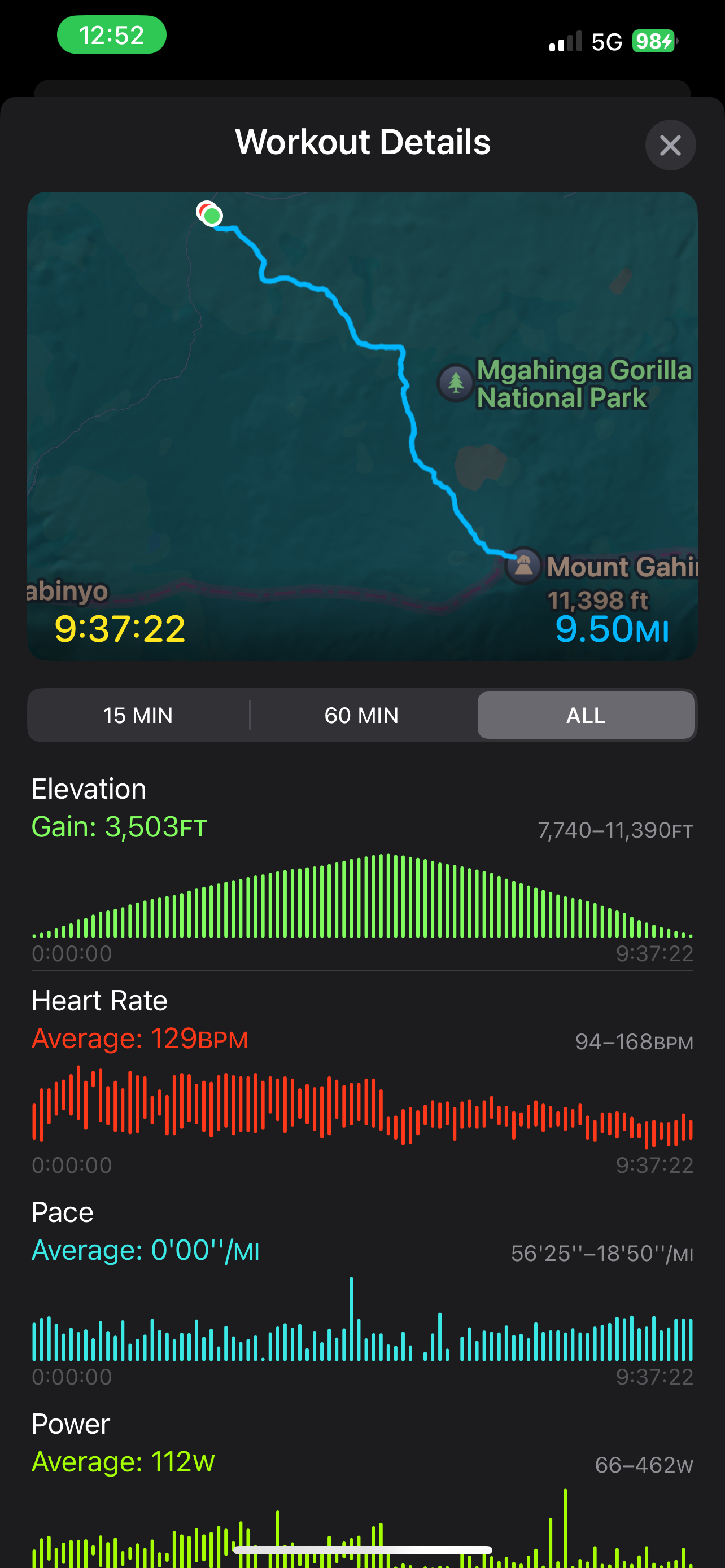Select the ALL time range segment
This screenshot has height=1568, width=725.
pyautogui.click(x=586, y=715)
